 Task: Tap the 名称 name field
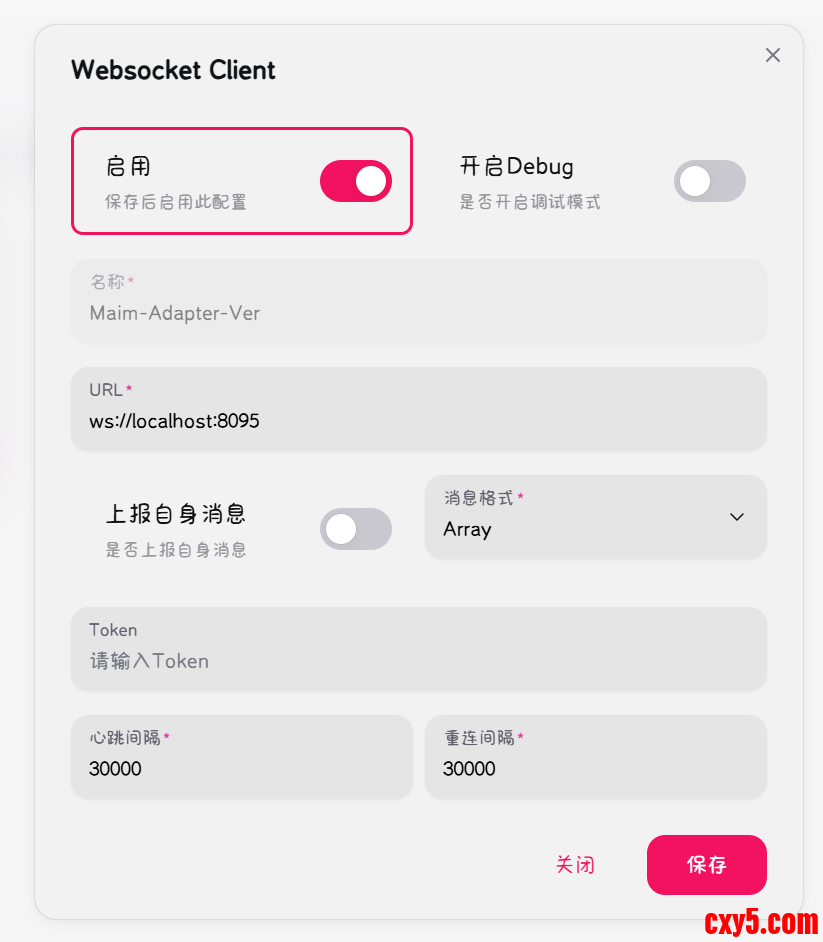[x=418, y=312]
